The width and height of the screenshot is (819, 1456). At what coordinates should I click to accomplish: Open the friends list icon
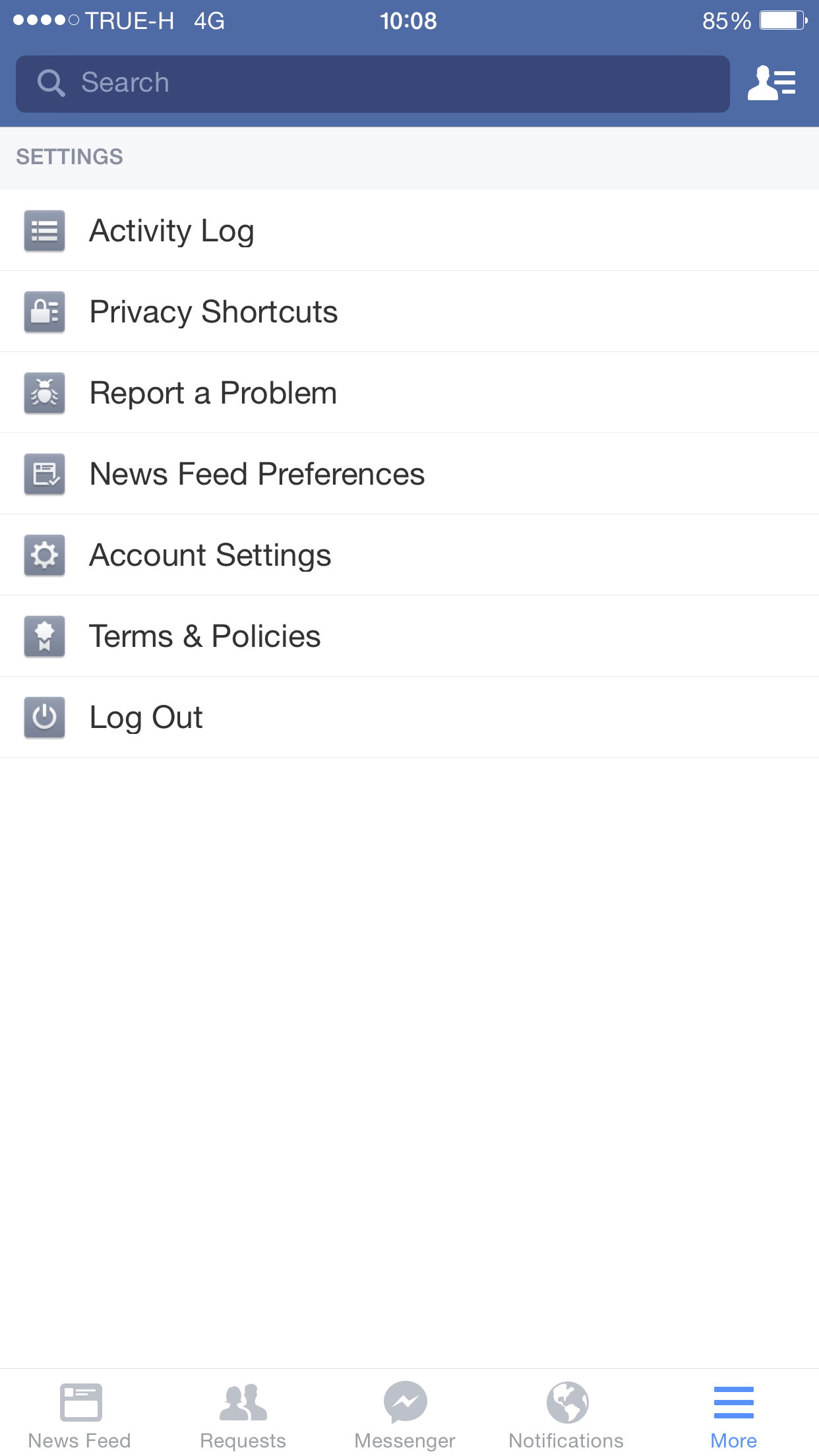point(772,83)
